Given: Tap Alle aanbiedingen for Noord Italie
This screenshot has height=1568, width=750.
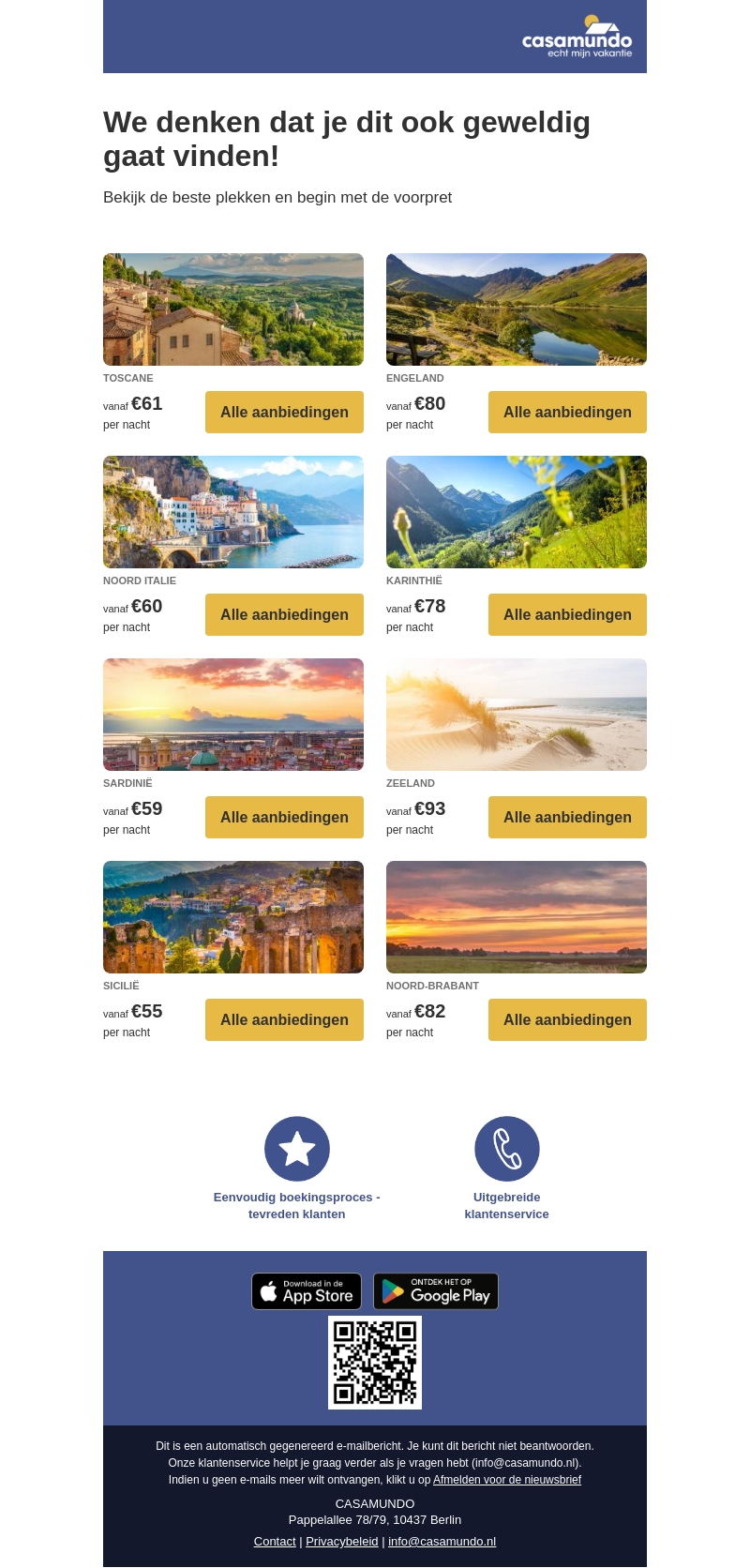Looking at the screenshot, I should pyautogui.click(x=284, y=614).
